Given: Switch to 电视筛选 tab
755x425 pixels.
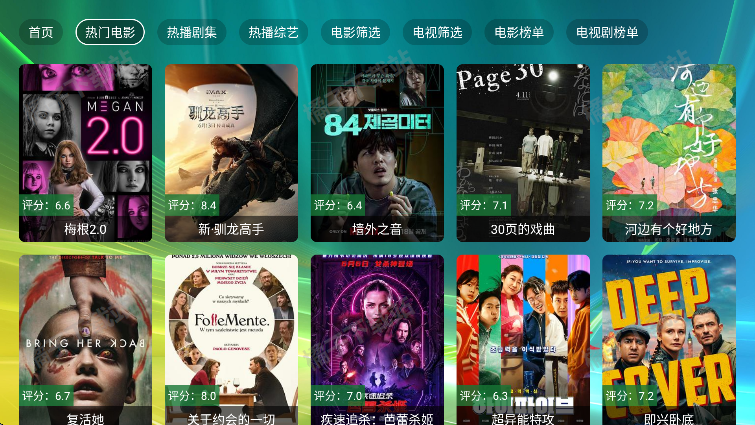Looking at the screenshot, I should pyautogui.click(x=438, y=32).
